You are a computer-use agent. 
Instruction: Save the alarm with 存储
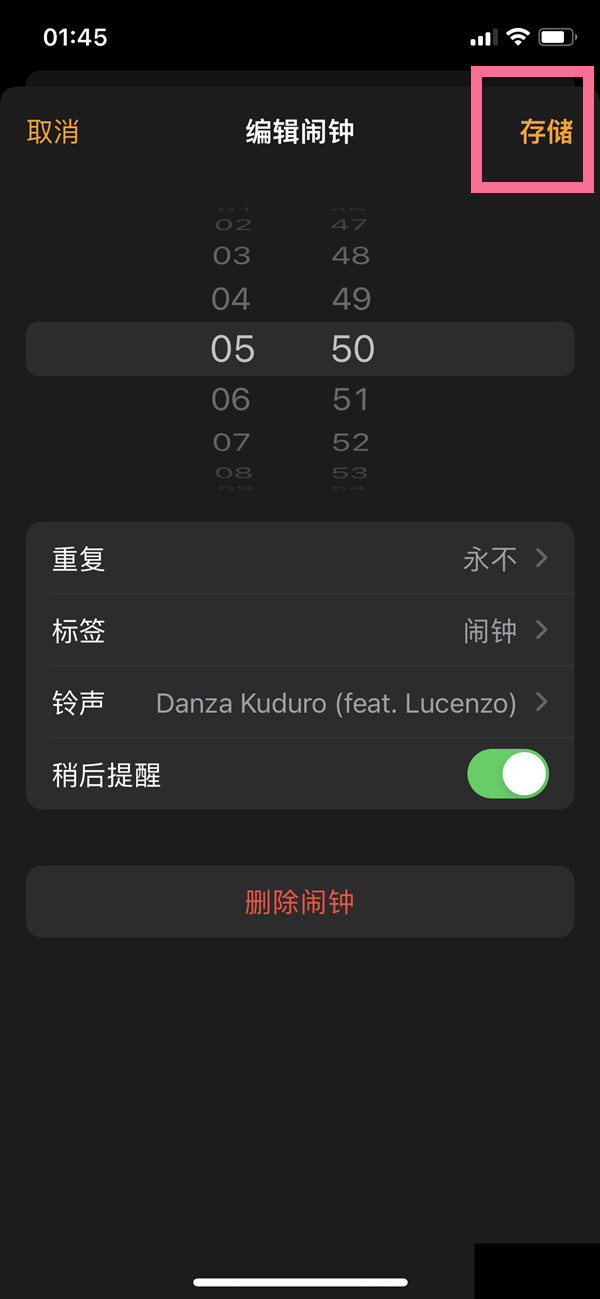click(545, 132)
